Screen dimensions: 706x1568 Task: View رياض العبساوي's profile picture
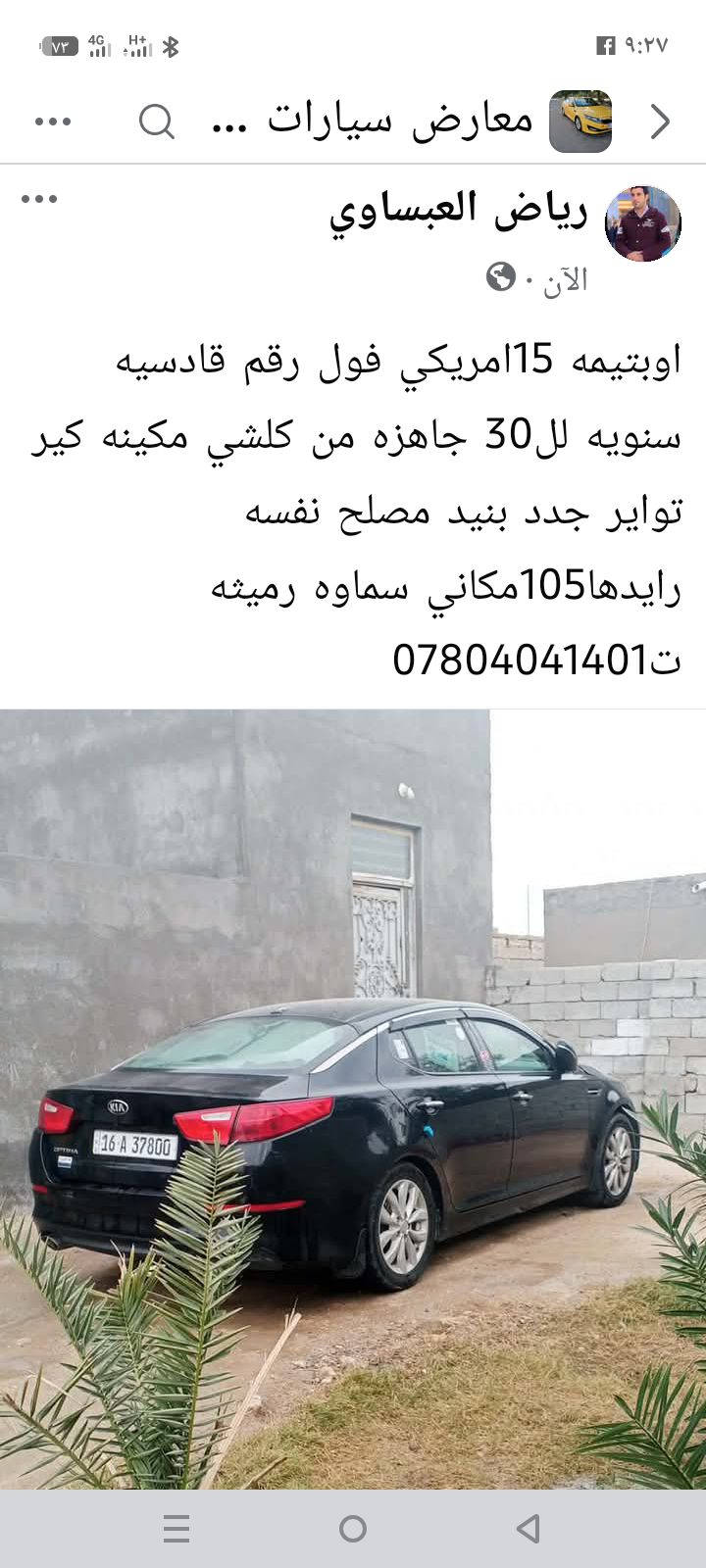[642, 223]
